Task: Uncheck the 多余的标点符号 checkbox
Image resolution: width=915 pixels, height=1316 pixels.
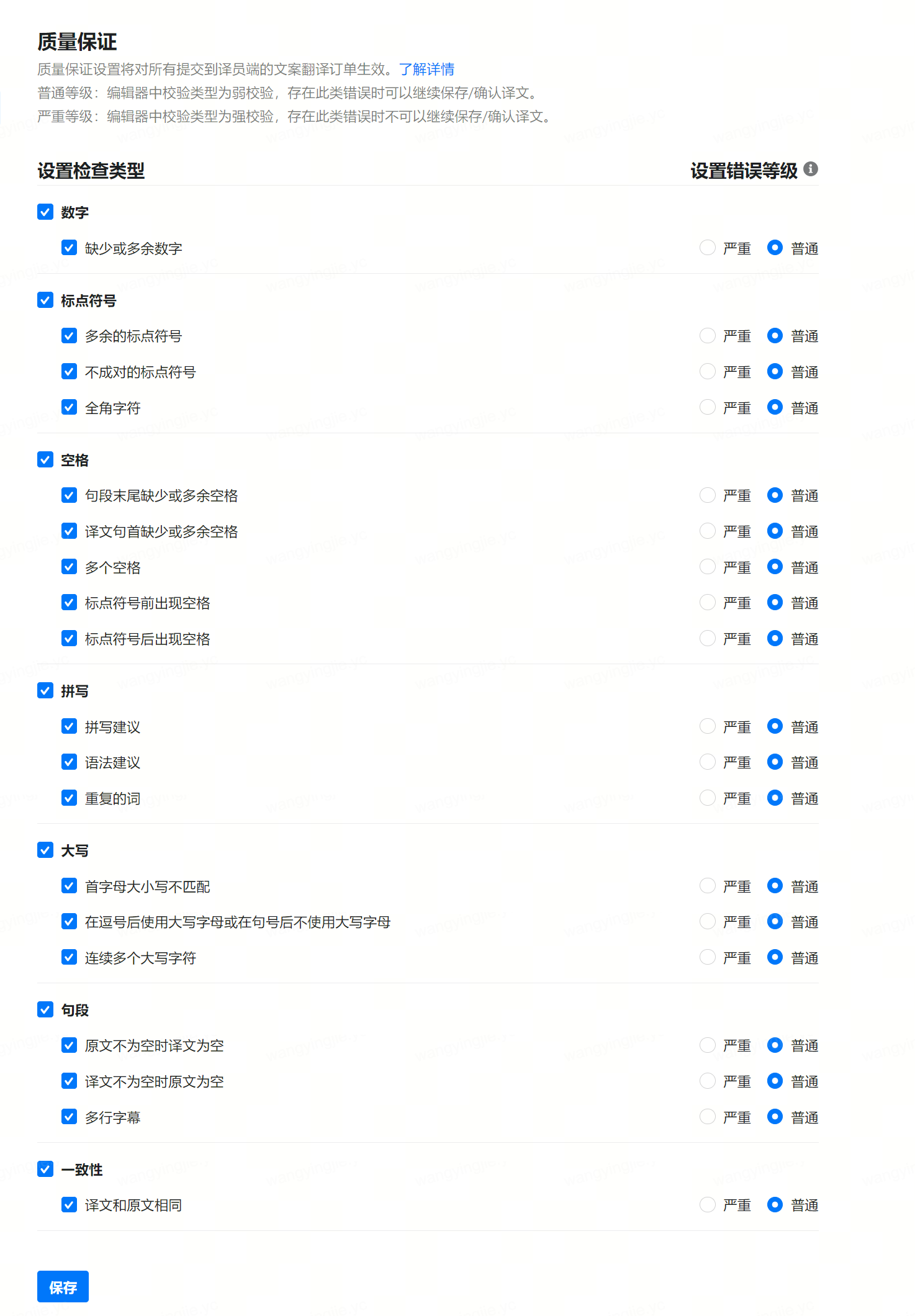Action: [70, 336]
